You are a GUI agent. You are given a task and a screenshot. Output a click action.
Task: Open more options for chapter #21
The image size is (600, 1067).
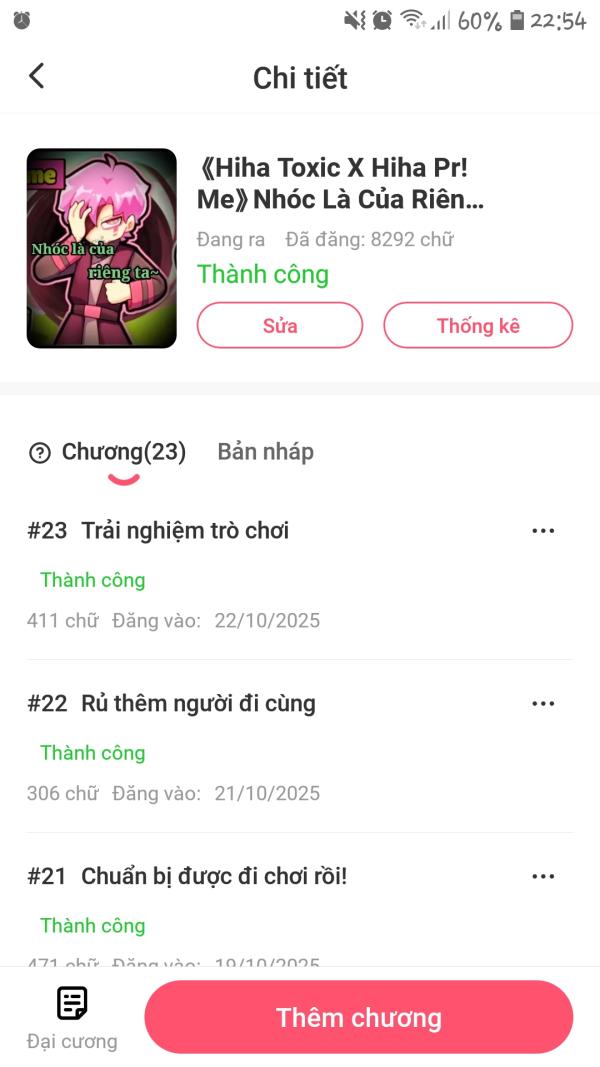click(x=543, y=876)
